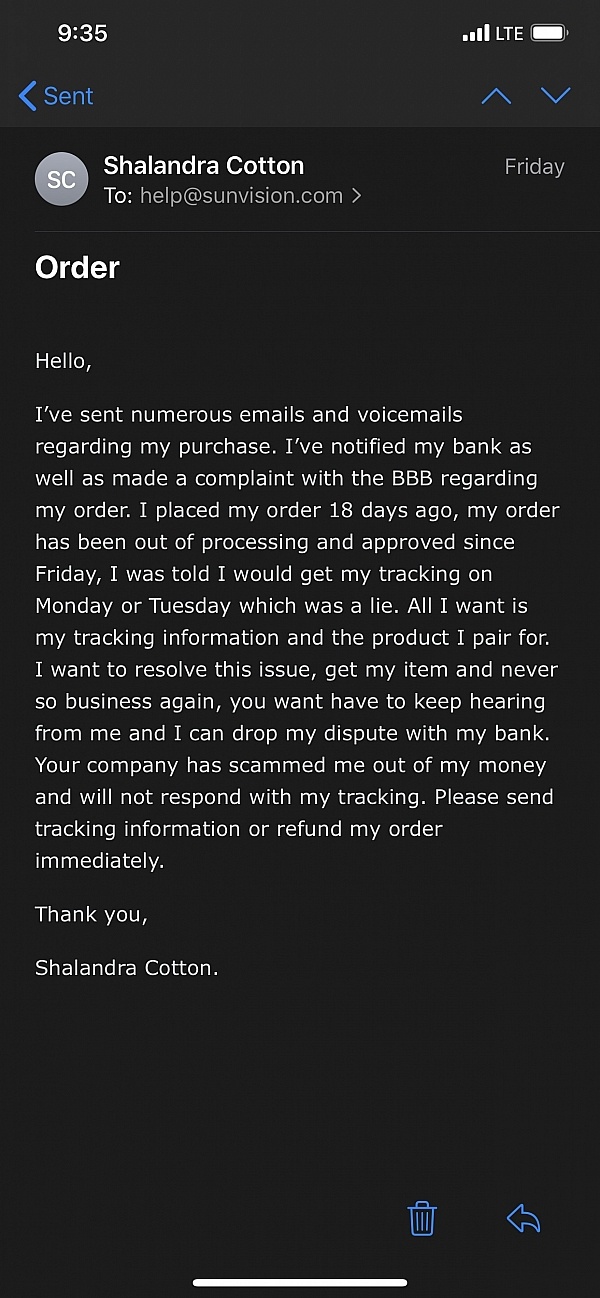Delete this email with the trash icon
This screenshot has height=1298, width=600.
pos(422,1218)
